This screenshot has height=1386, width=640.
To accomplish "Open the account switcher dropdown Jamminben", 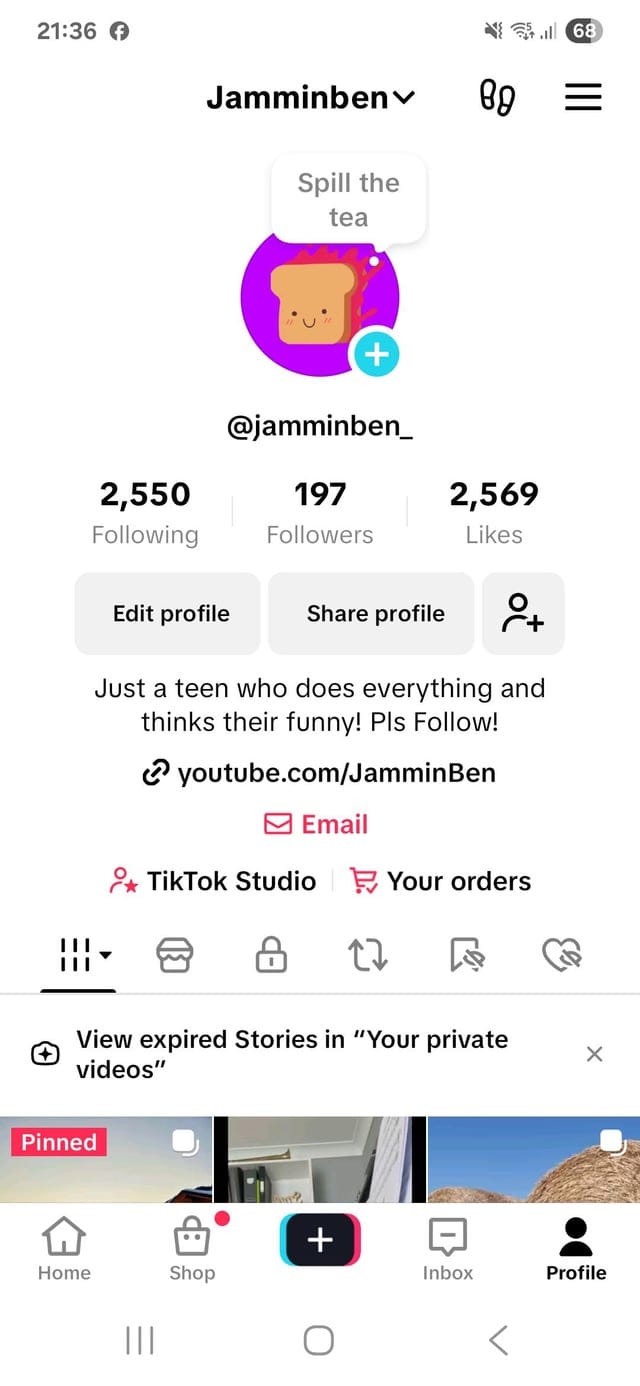I will [x=310, y=97].
